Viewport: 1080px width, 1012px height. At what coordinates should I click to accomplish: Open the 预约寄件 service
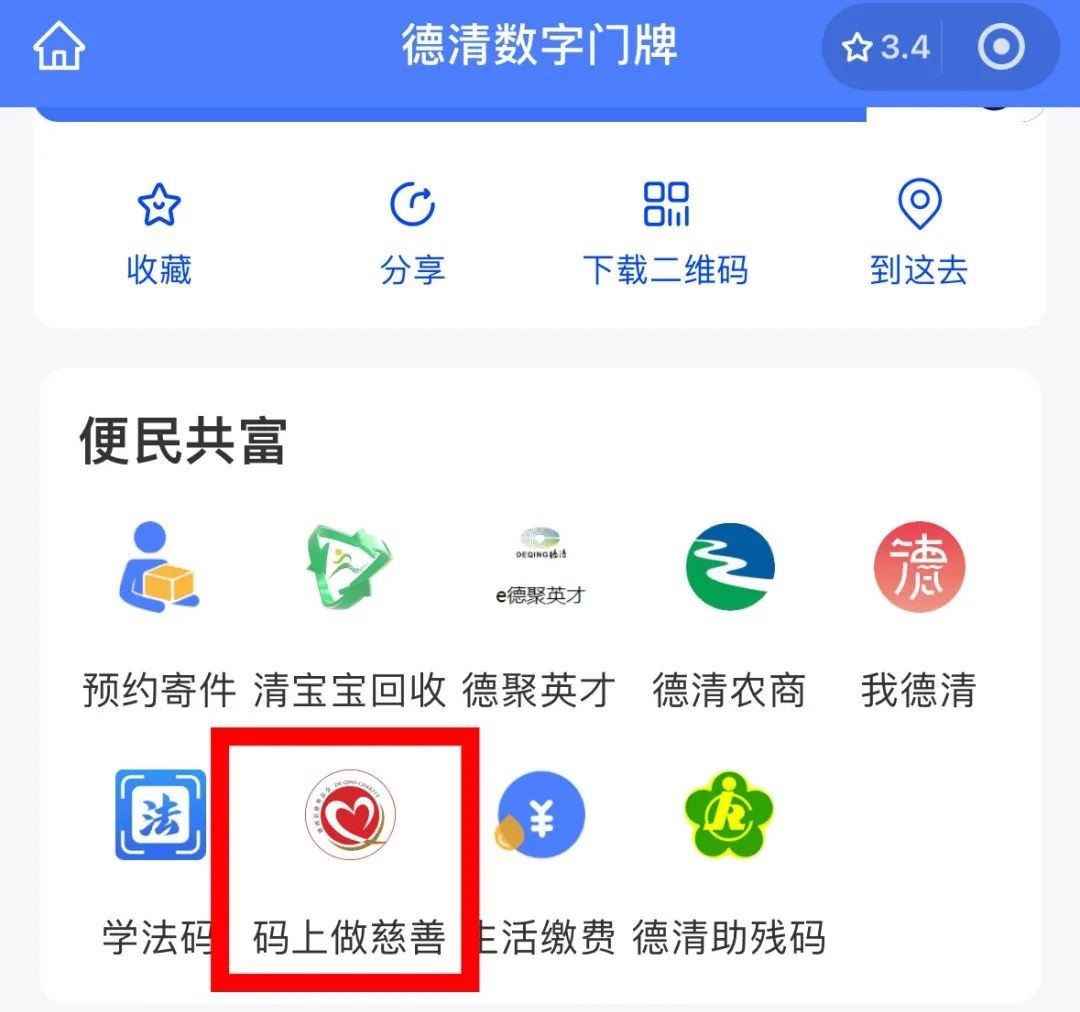(159, 612)
